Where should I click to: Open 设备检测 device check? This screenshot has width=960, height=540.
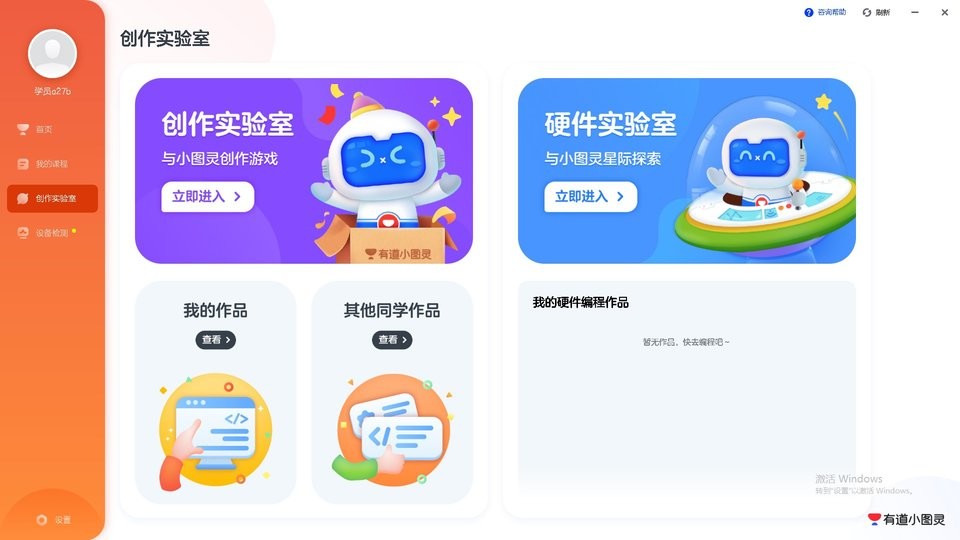pos(50,233)
